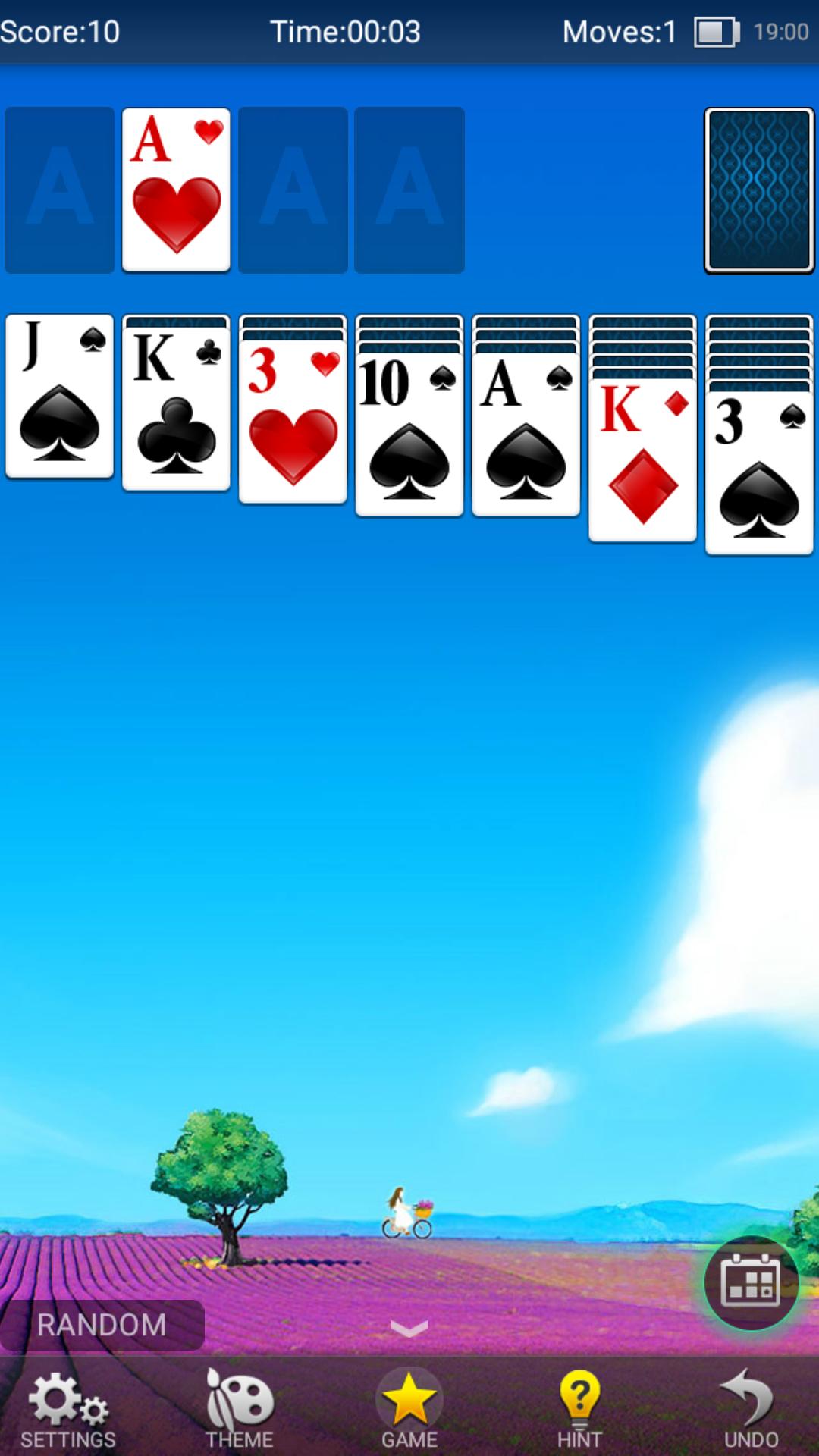Select the 3 of Spades card
The height and width of the screenshot is (1456, 819).
[759, 475]
